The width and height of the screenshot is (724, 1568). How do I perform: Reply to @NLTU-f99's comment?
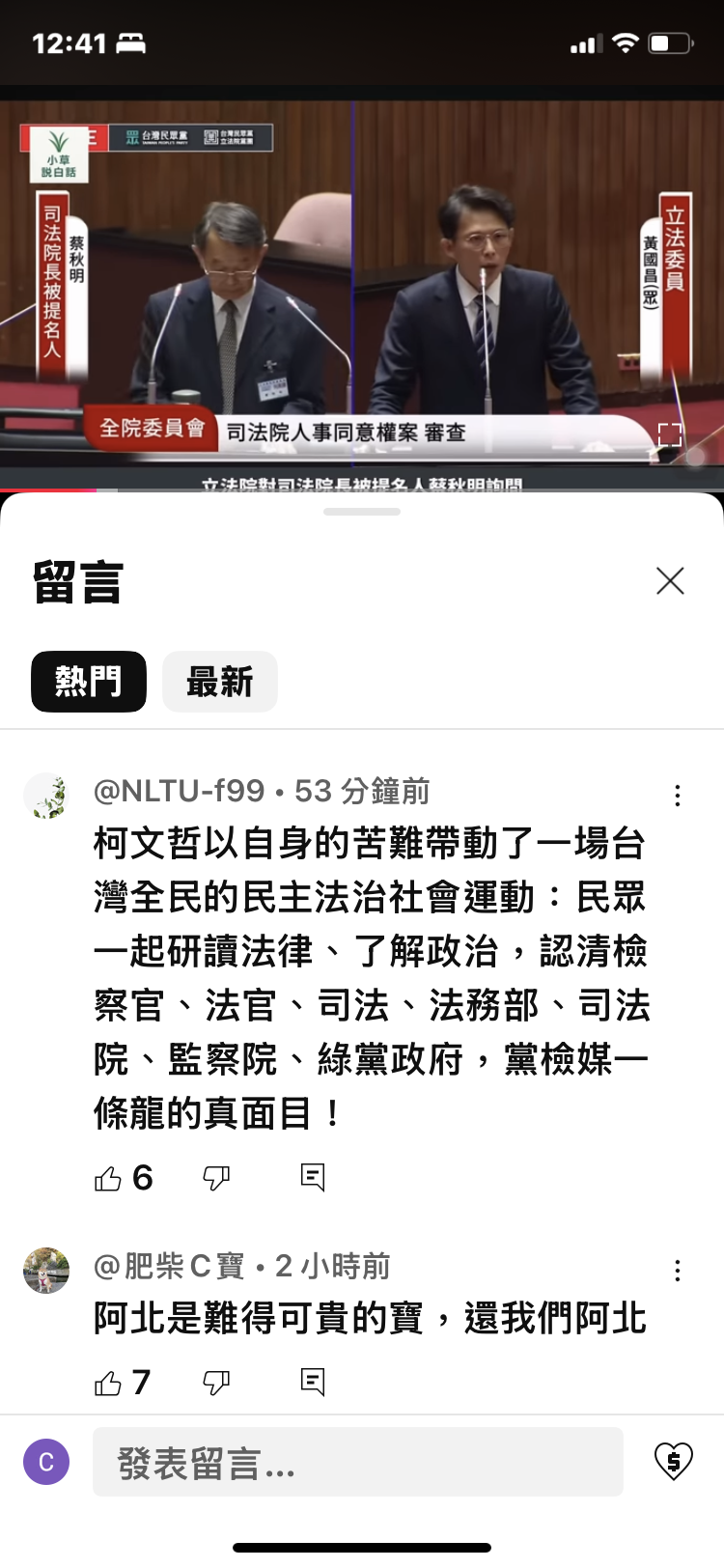313,1178
